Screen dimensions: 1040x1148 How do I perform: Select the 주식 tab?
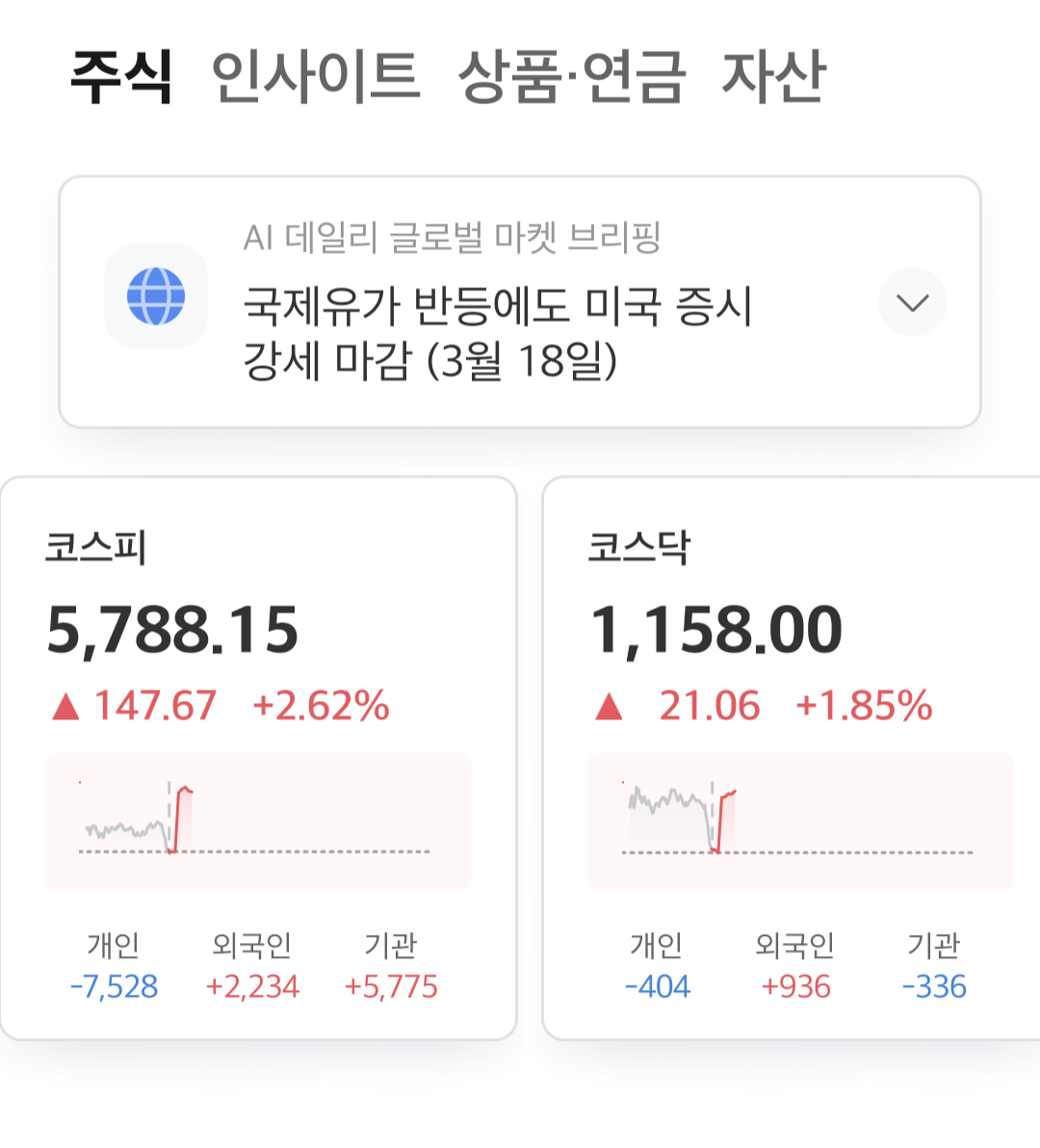[121, 76]
